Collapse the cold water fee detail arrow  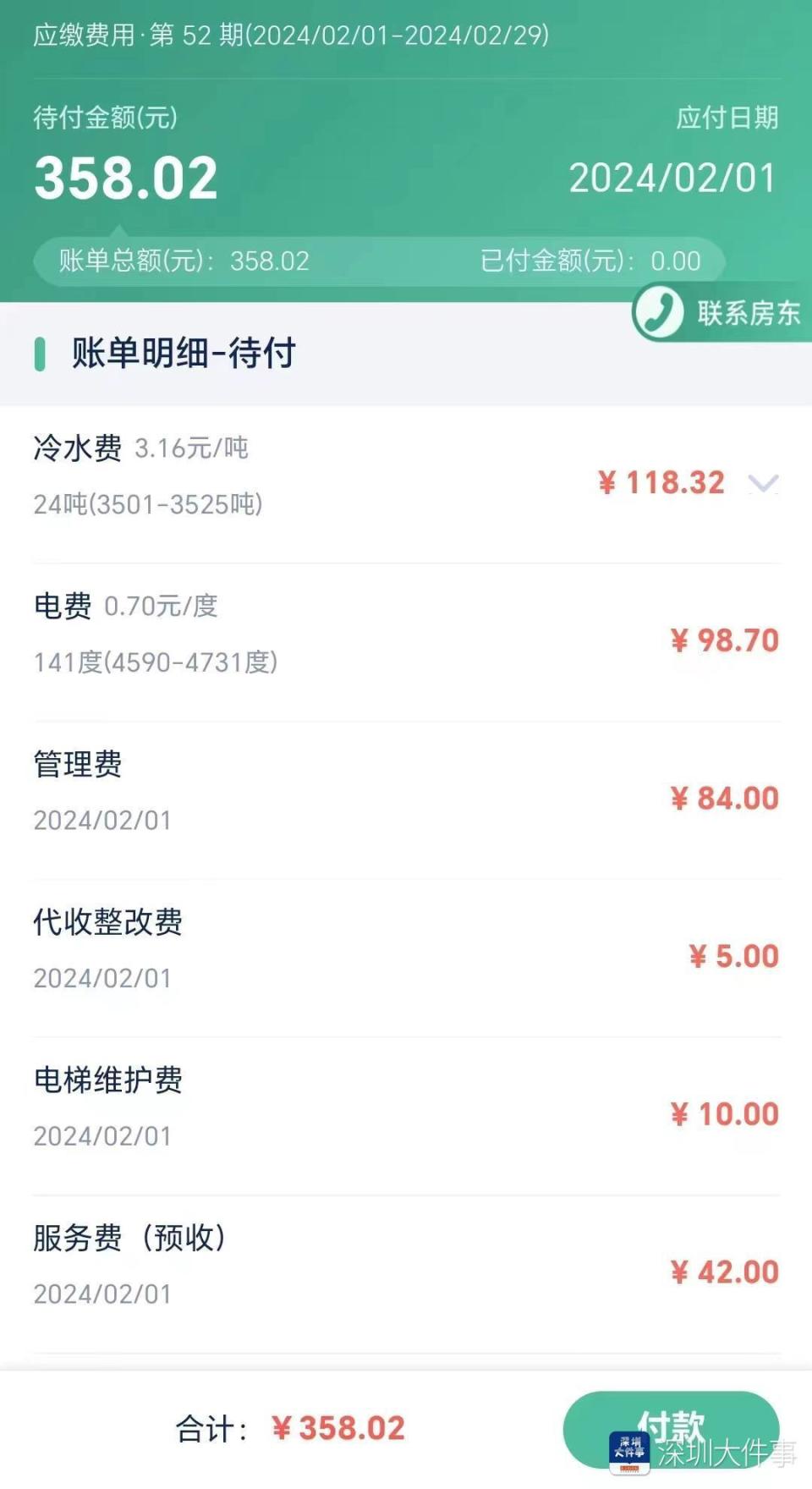coord(762,483)
